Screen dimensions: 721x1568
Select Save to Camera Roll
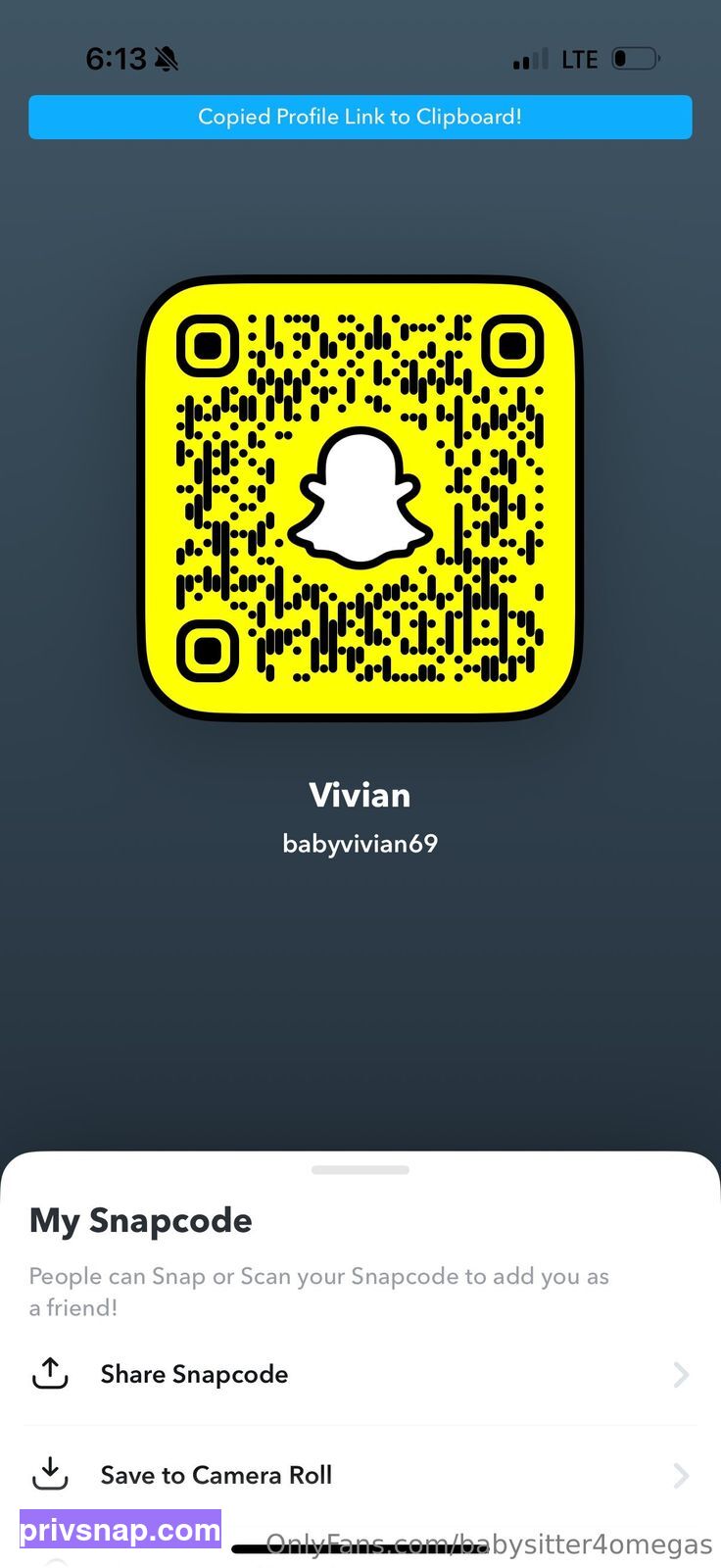tap(360, 1475)
